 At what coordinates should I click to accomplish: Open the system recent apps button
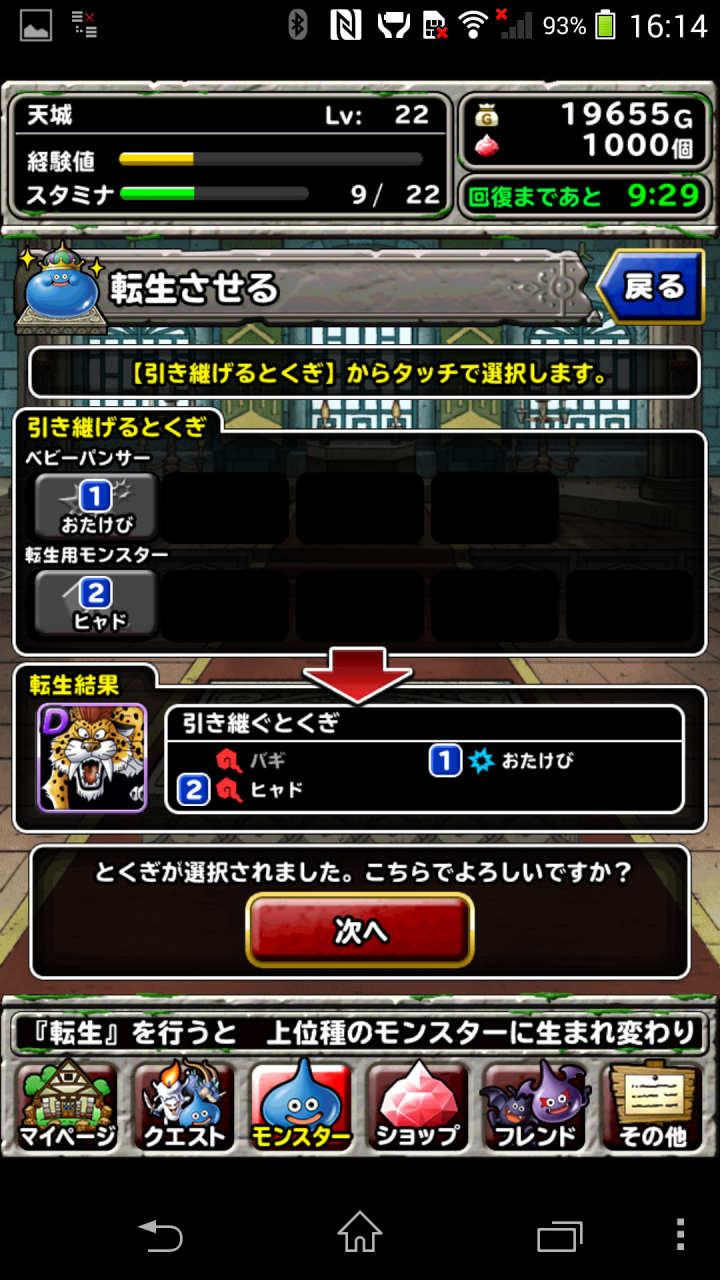coord(560,1234)
